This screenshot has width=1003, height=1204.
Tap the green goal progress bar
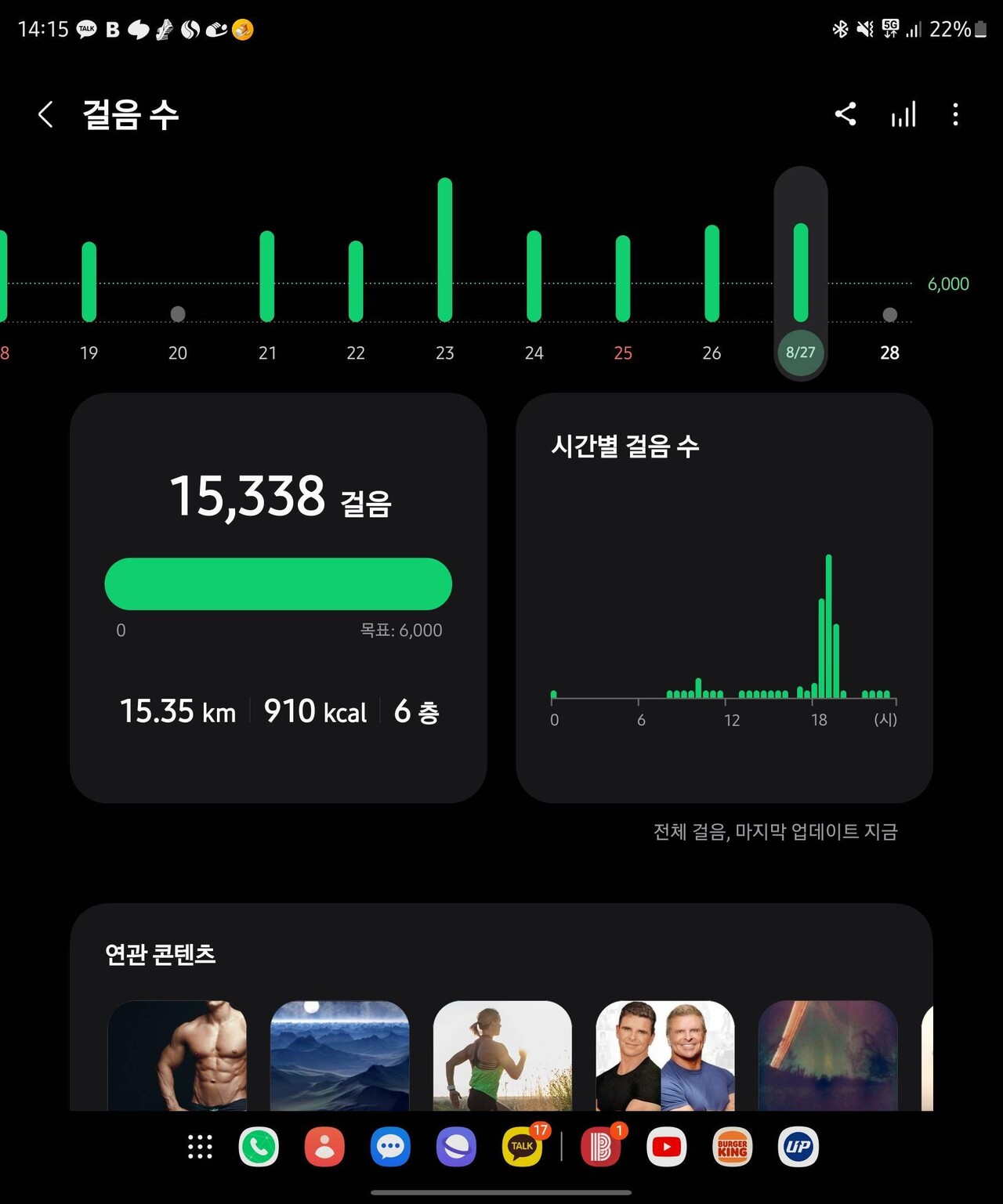click(x=278, y=583)
